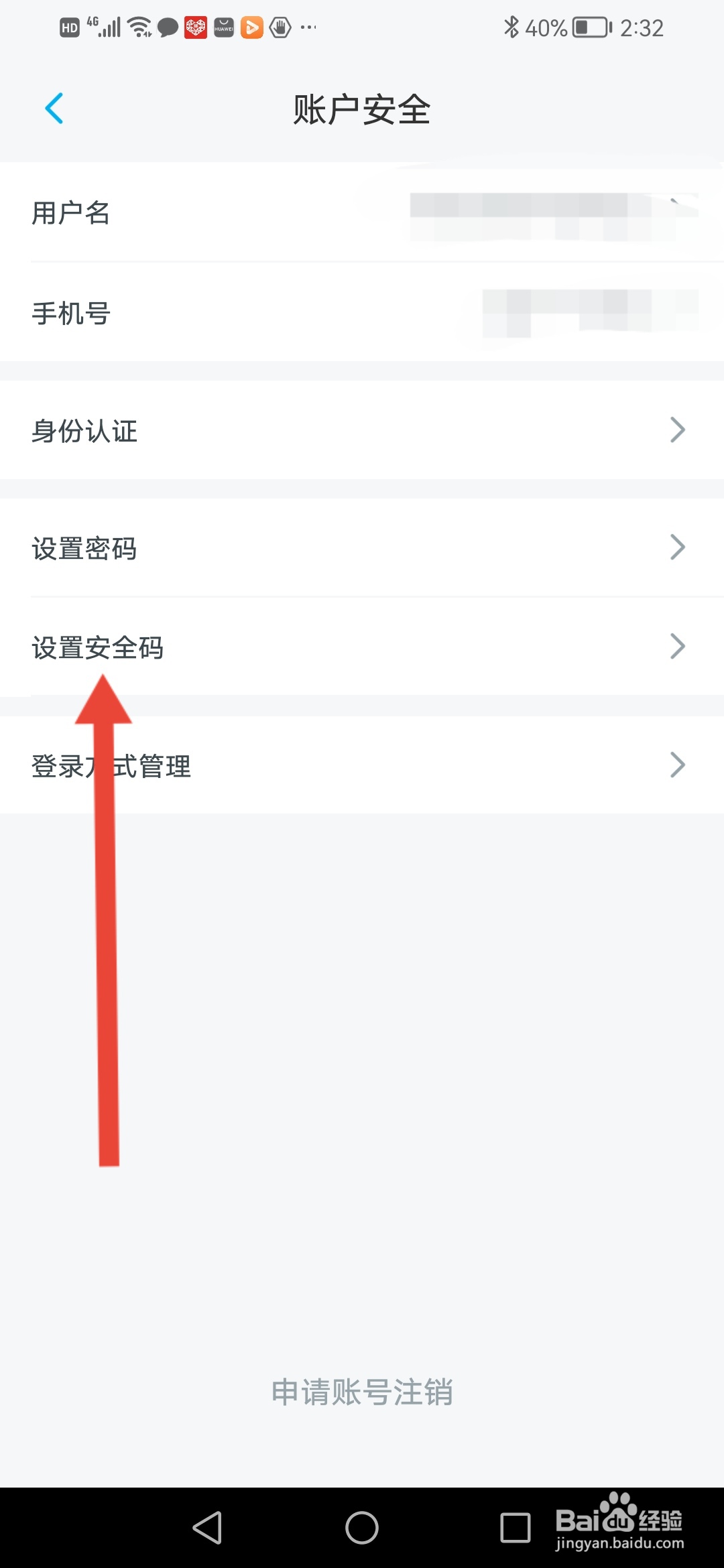Expand the 设置安全码 chevron

678,646
